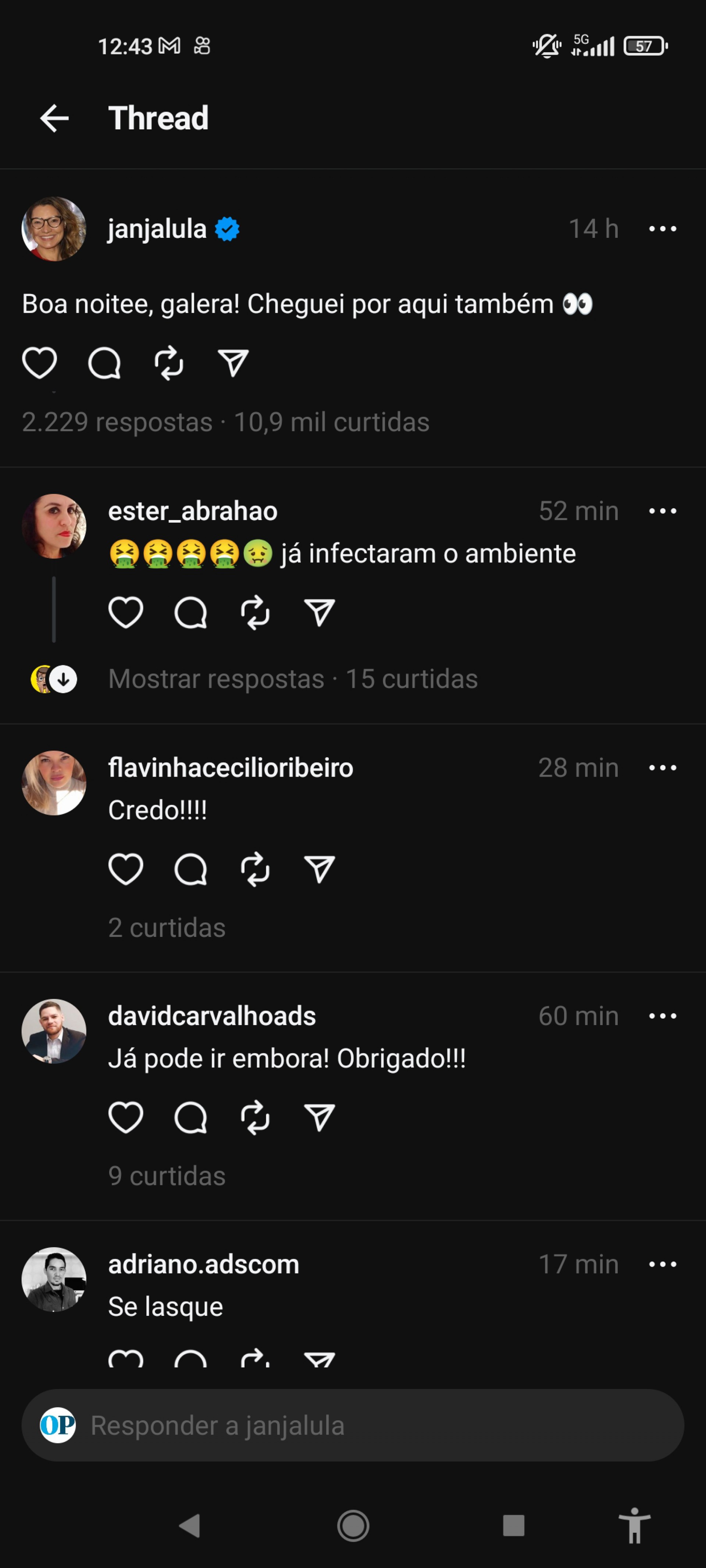The image size is (706, 1568).
Task: Open more options on janjalula's post
Action: click(x=662, y=229)
